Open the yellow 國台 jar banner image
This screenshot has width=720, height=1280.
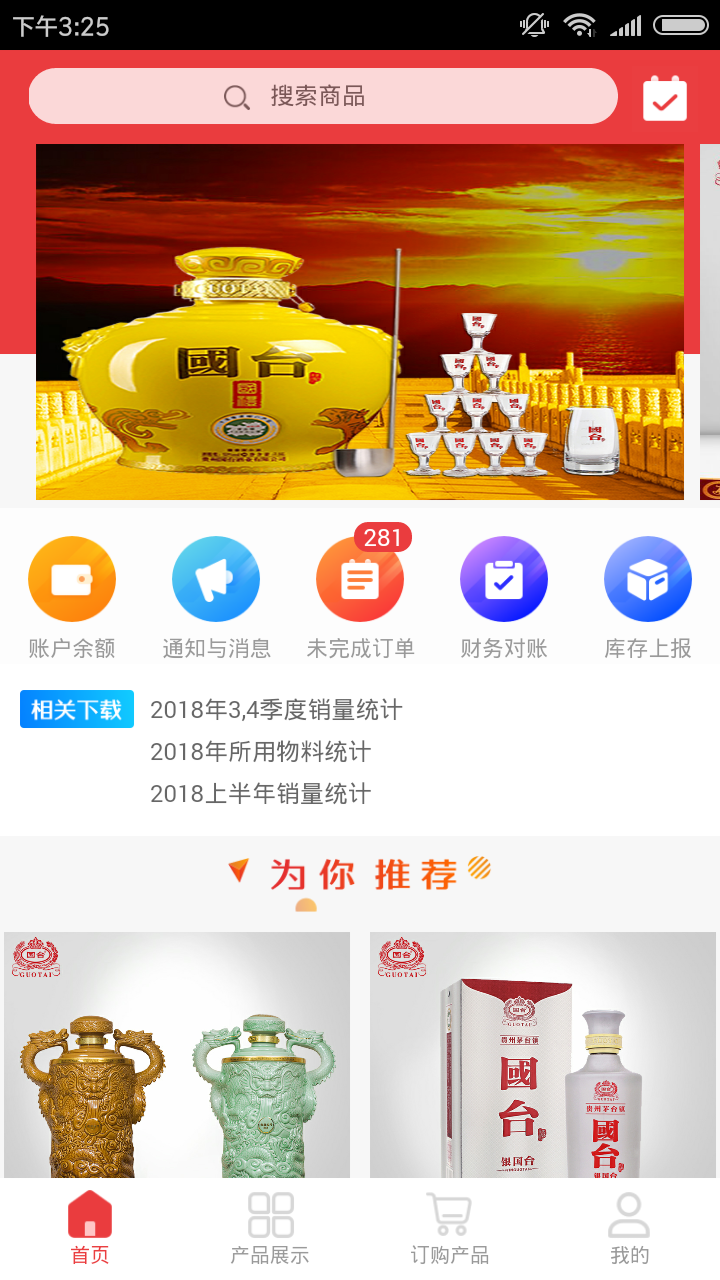click(x=360, y=321)
